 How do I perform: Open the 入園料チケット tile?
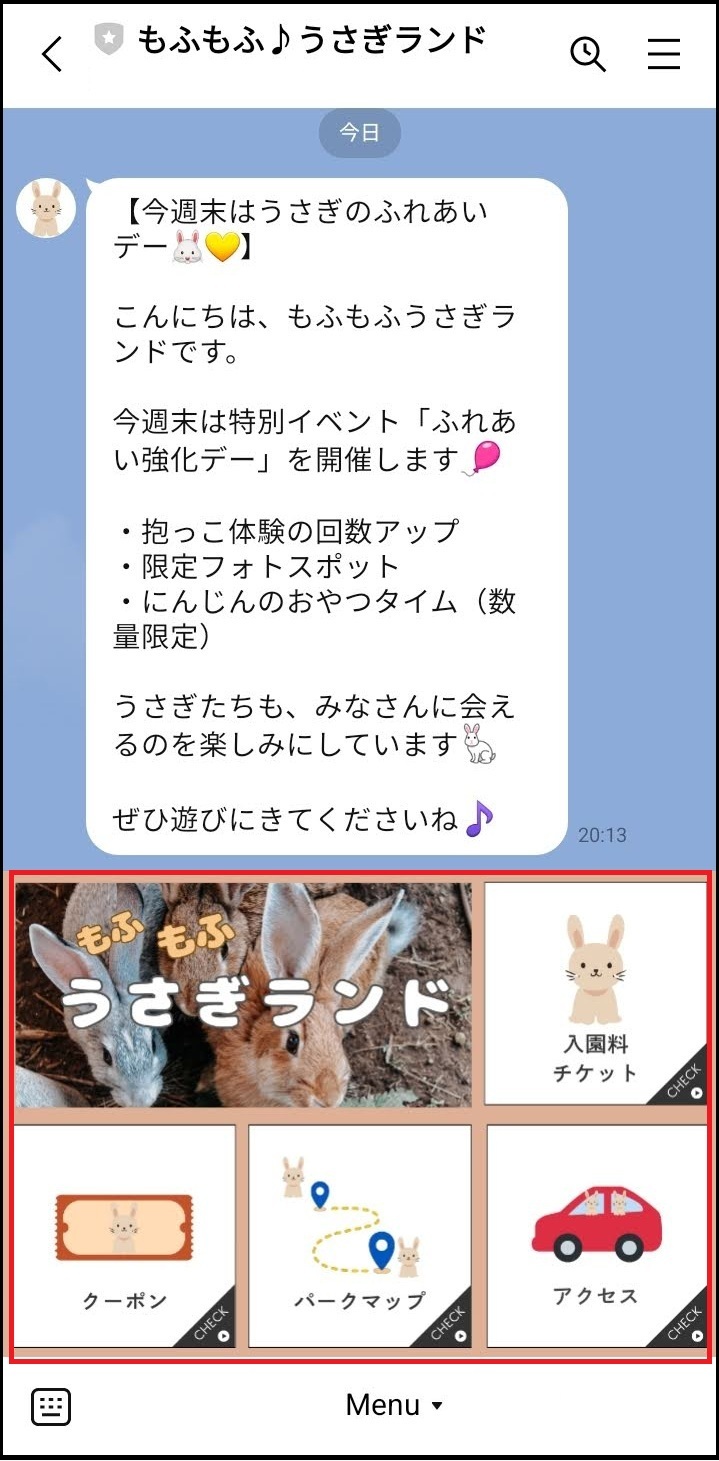pos(596,994)
